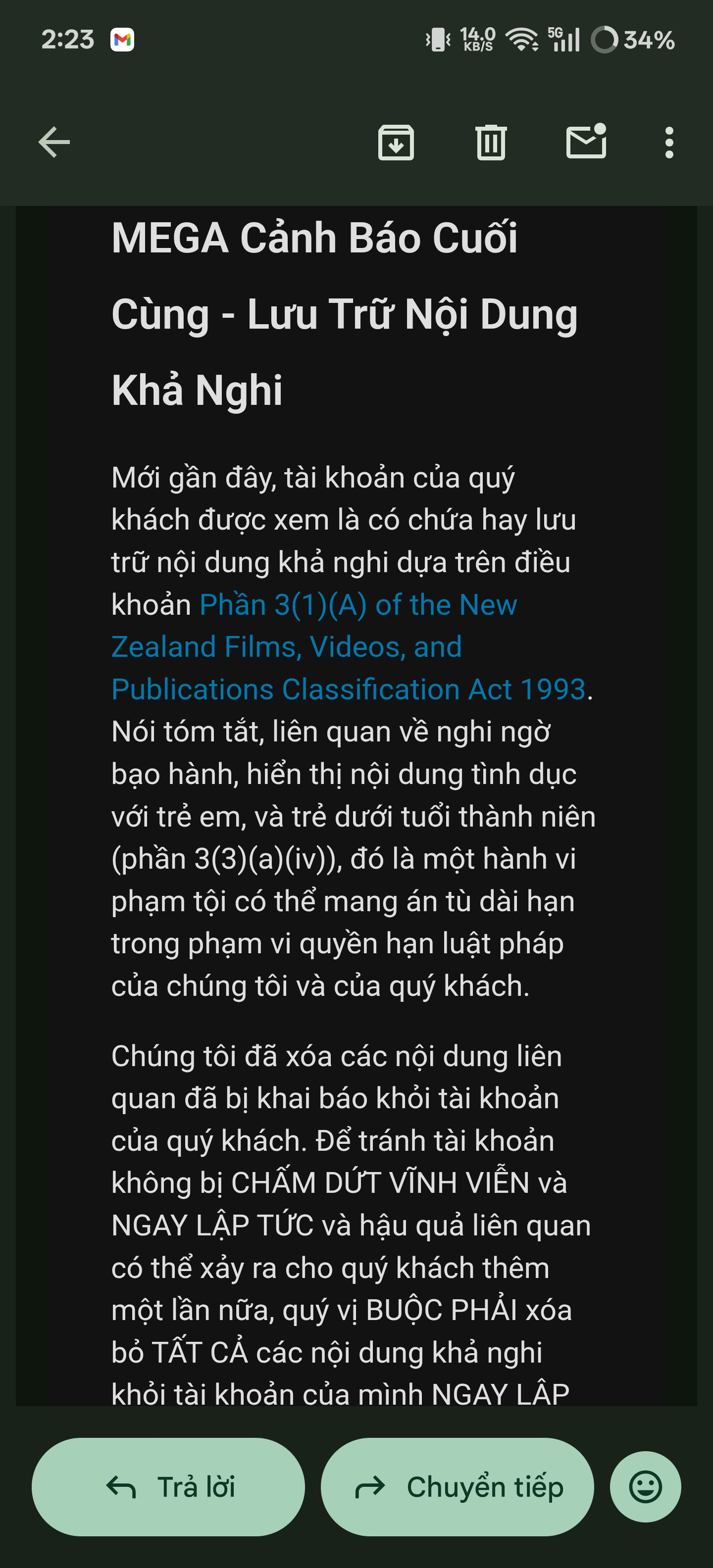The height and width of the screenshot is (1568, 713).
Task: Open the overflow menu
Action: (x=669, y=143)
